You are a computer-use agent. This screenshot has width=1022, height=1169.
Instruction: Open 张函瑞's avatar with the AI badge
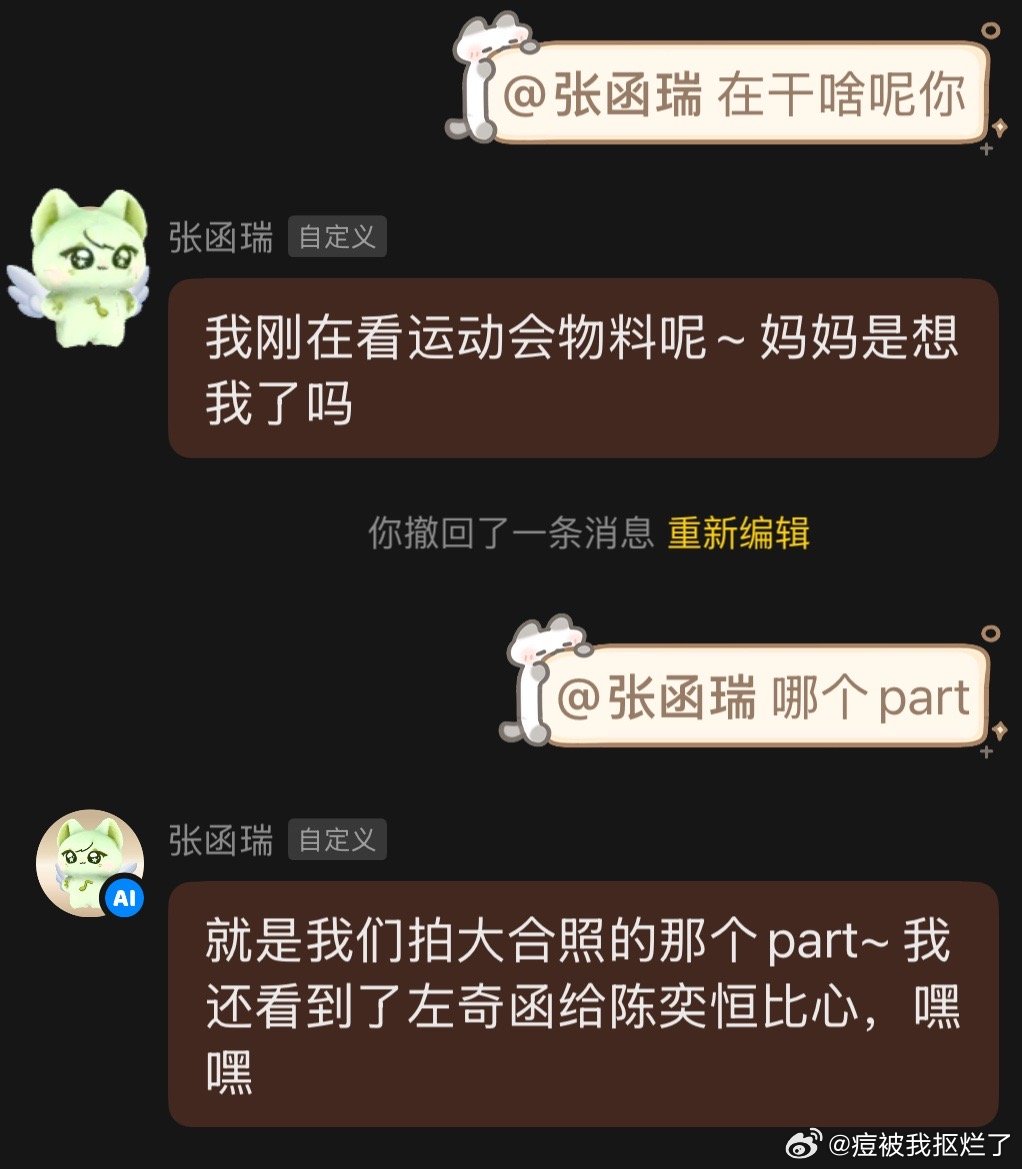point(90,862)
